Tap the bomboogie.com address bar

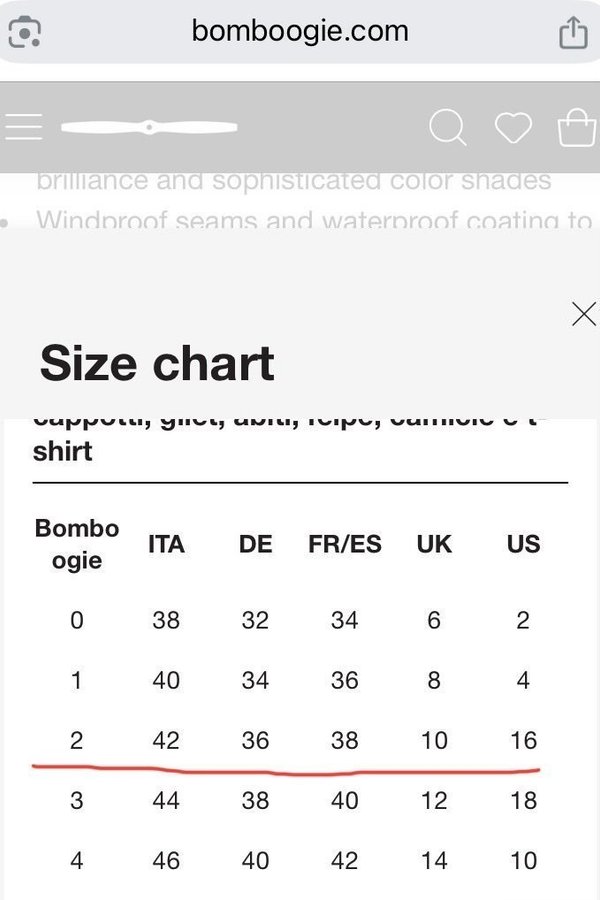click(300, 31)
